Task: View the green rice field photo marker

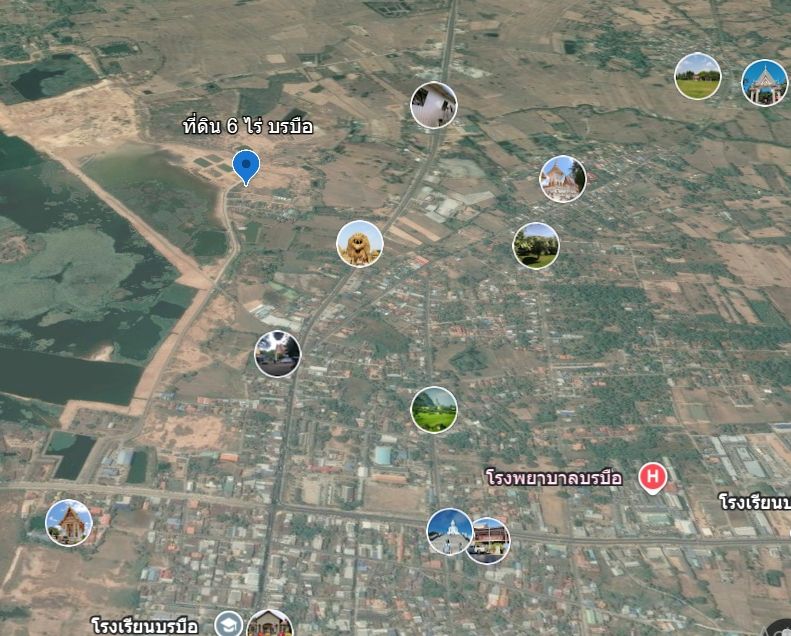Action: (697, 76)
